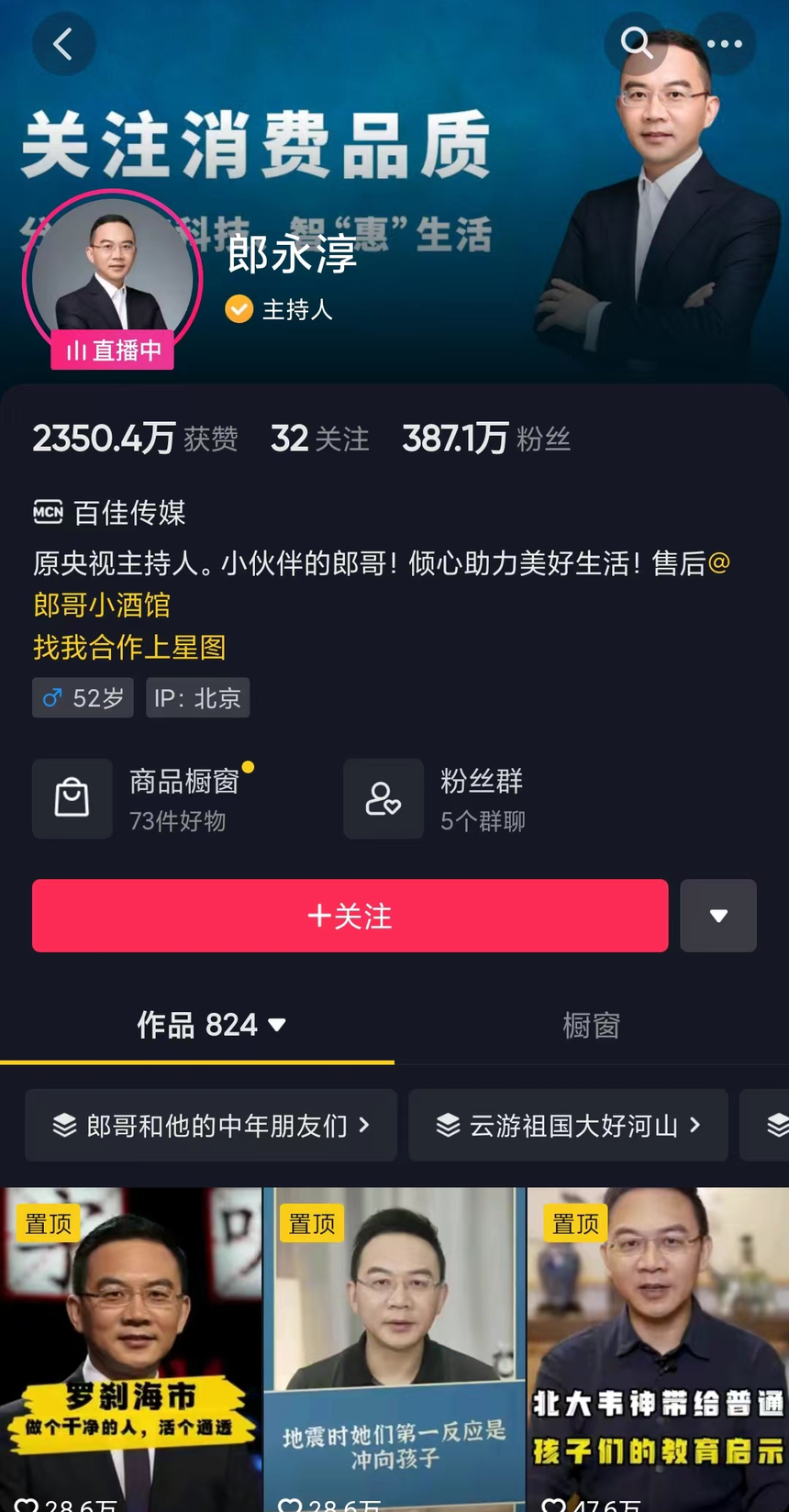Screen dimensions: 789x1512
Task: Click the 置顶 label on first pinned video
Action: coord(48,1223)
